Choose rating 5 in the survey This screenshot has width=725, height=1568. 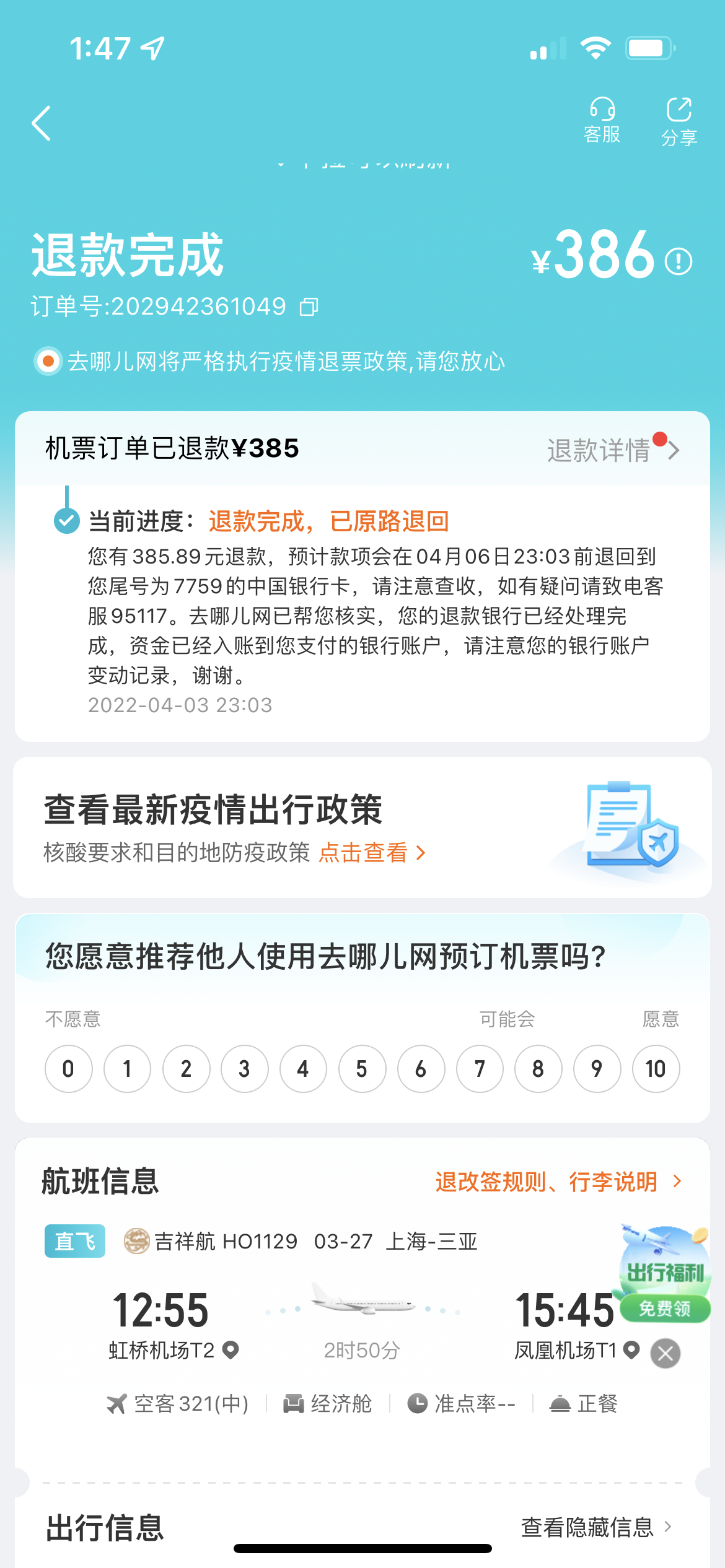362,1069
